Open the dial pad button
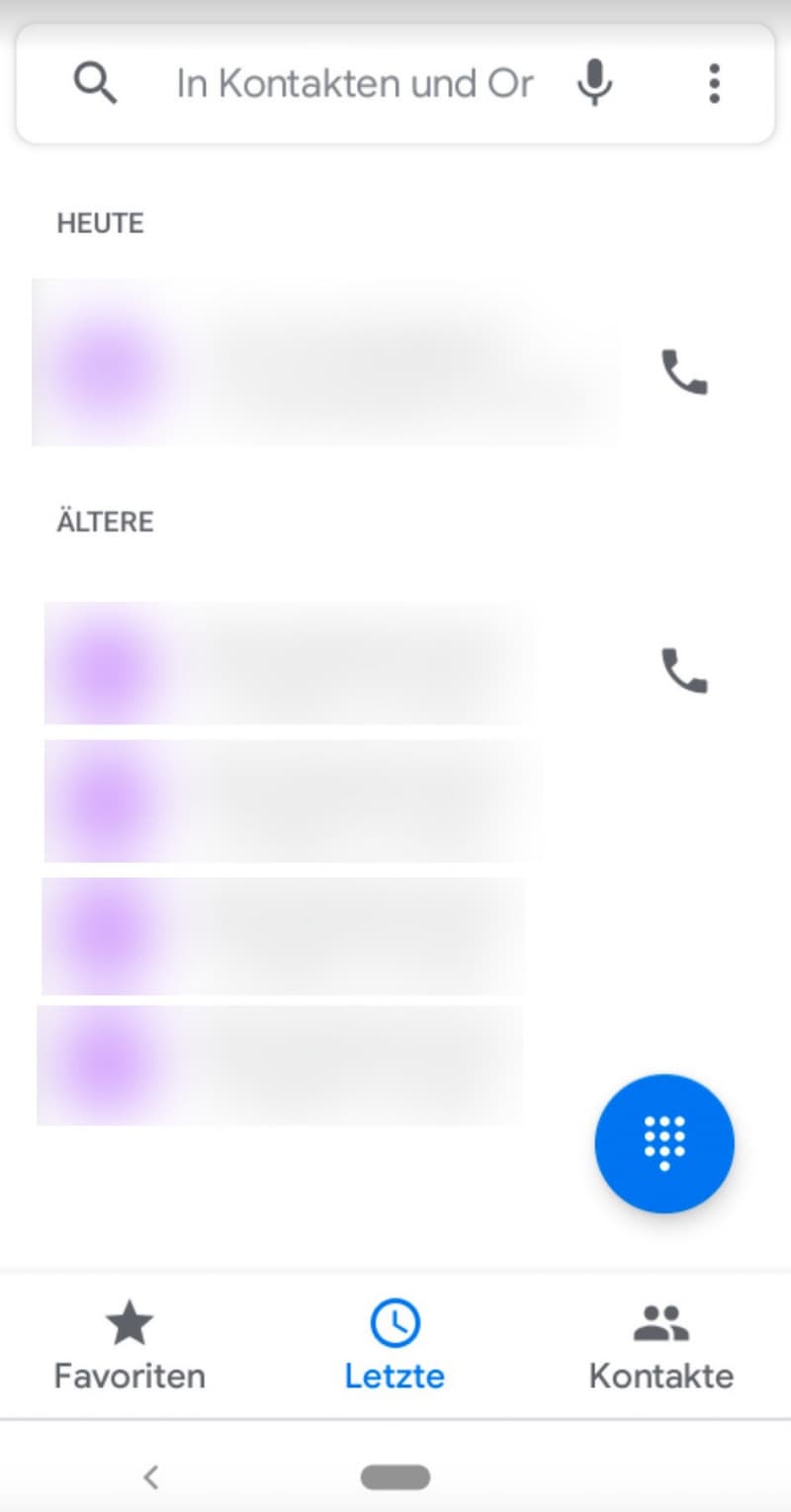The width and height of the screenshot is (791, 1512). pyautogui.click(x=664, y=1143)
